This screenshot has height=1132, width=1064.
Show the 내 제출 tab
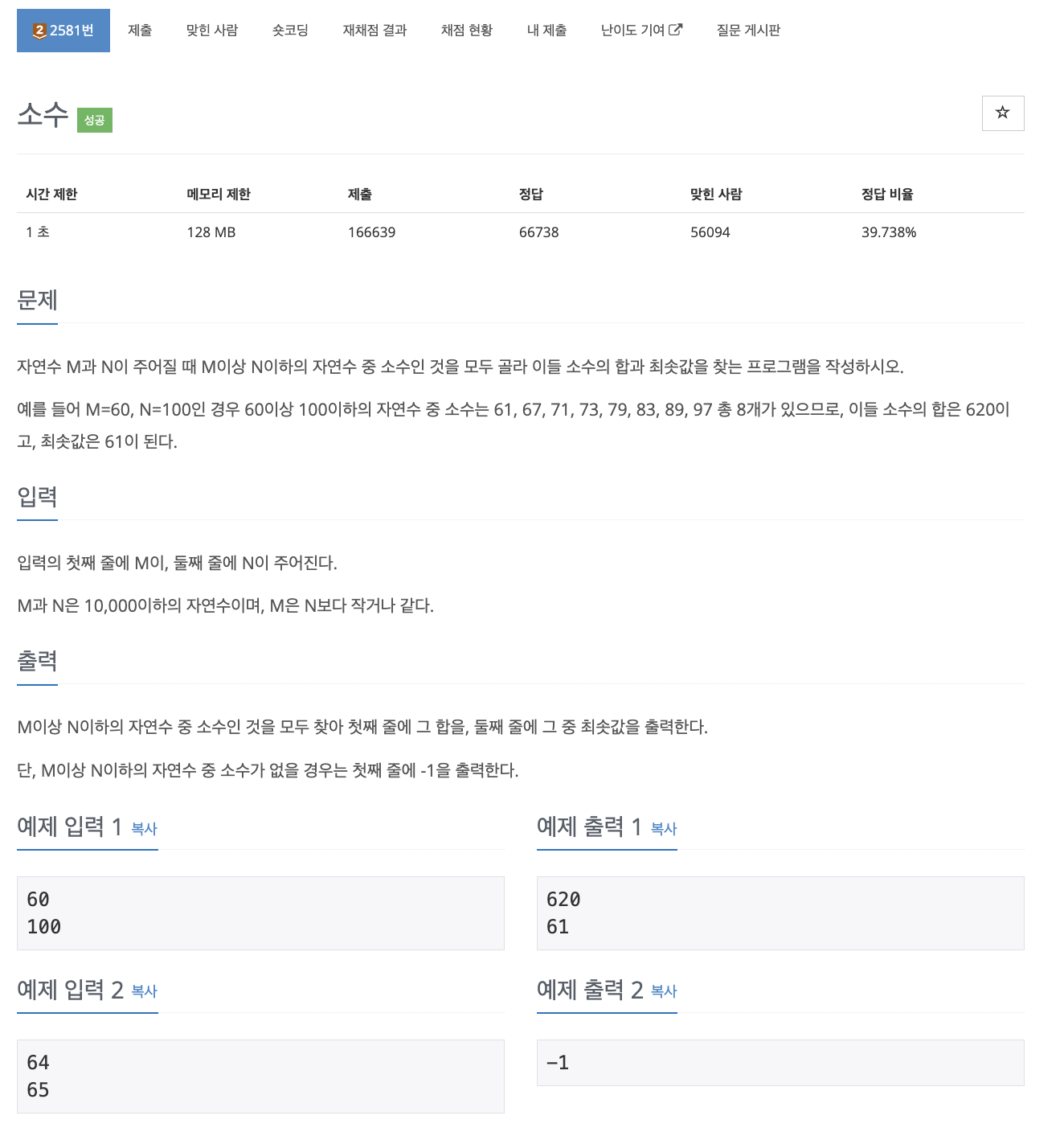click(x=547, y=31)
